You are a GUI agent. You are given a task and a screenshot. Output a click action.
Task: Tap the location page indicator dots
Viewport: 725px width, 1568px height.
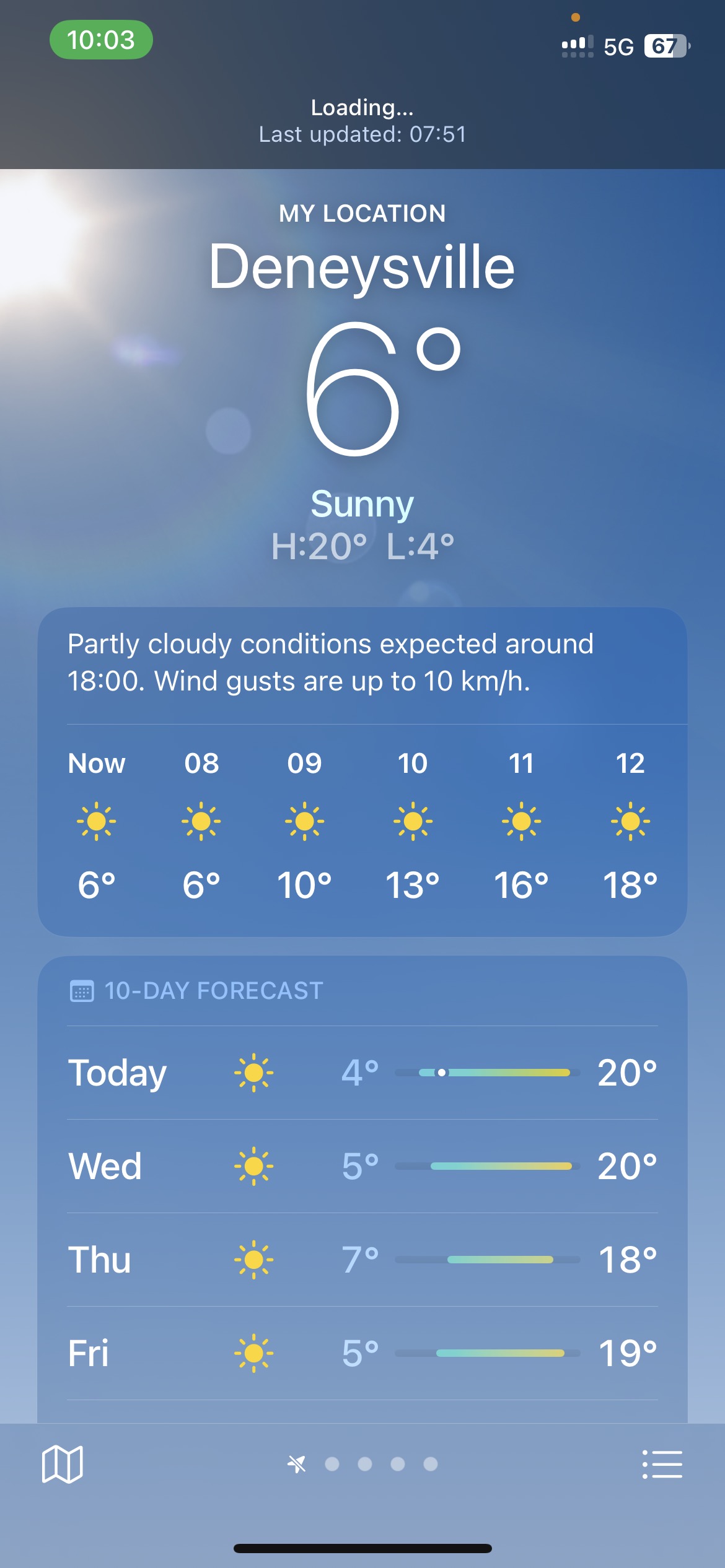pos(364,1464)
